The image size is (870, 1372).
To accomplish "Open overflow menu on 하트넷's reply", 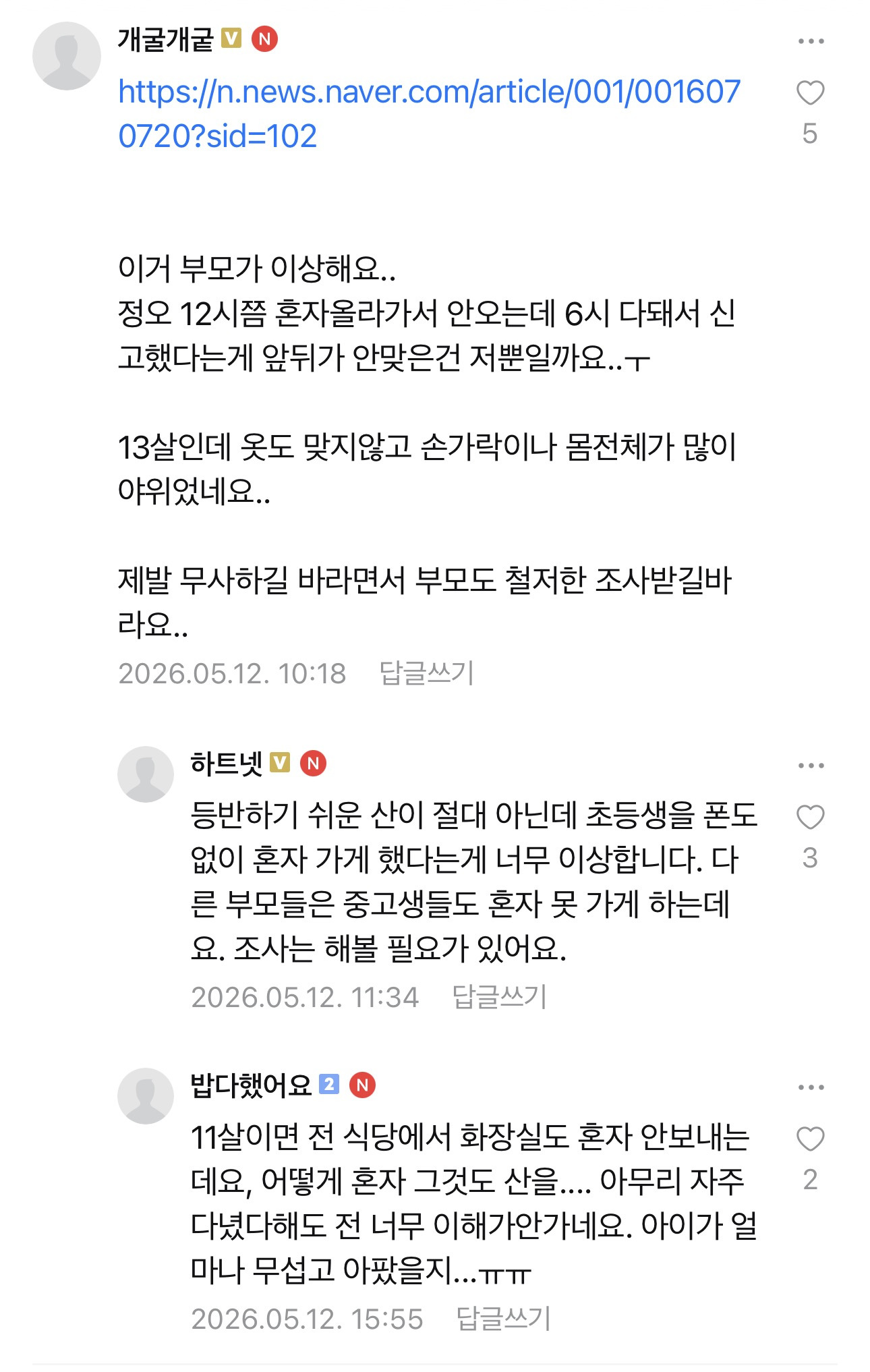I will (x=811, y=766).
